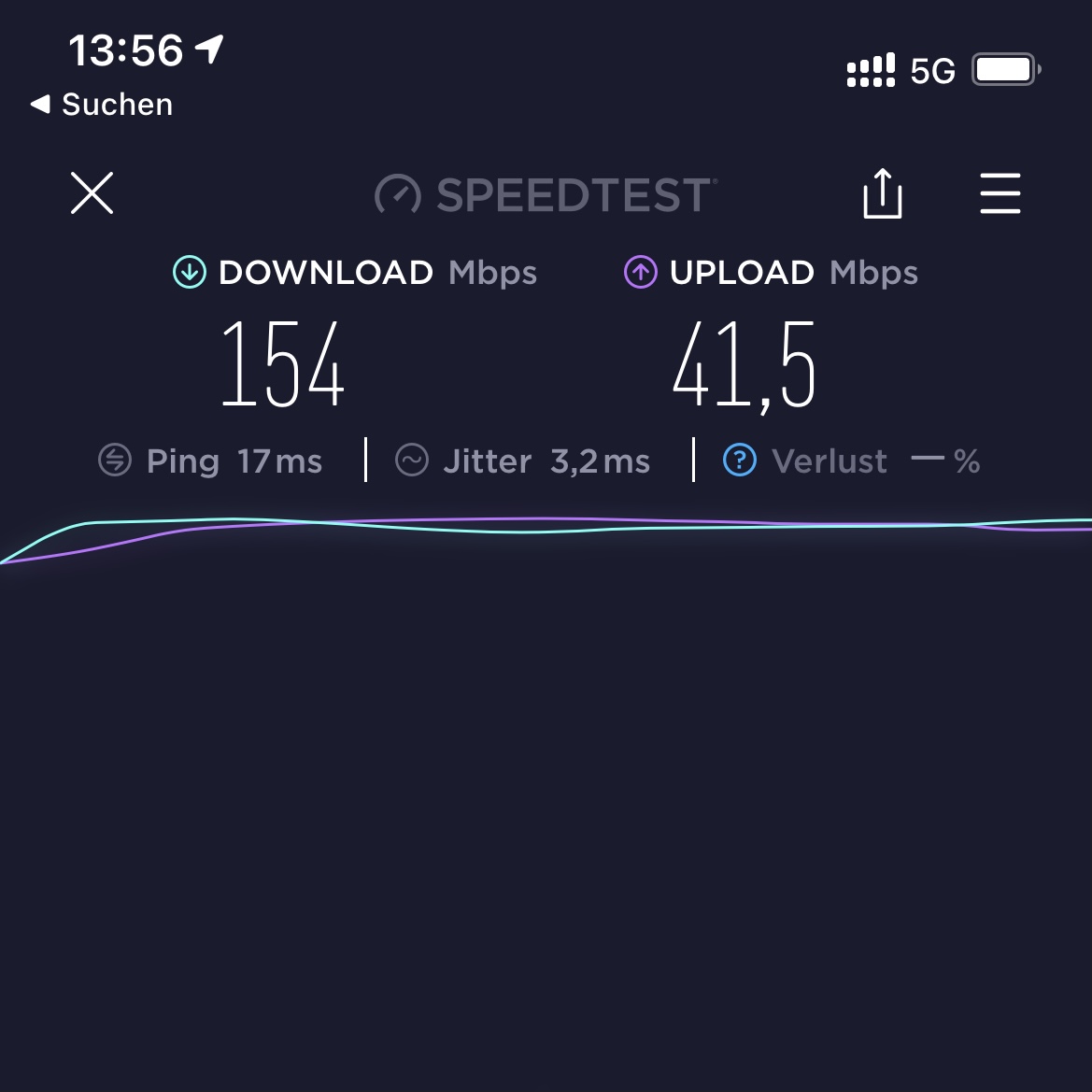Image resolution: width=1092 pixels, height=1092 pixels.
Task: Return to Suchen via back link
Action: tap(102, 105)
